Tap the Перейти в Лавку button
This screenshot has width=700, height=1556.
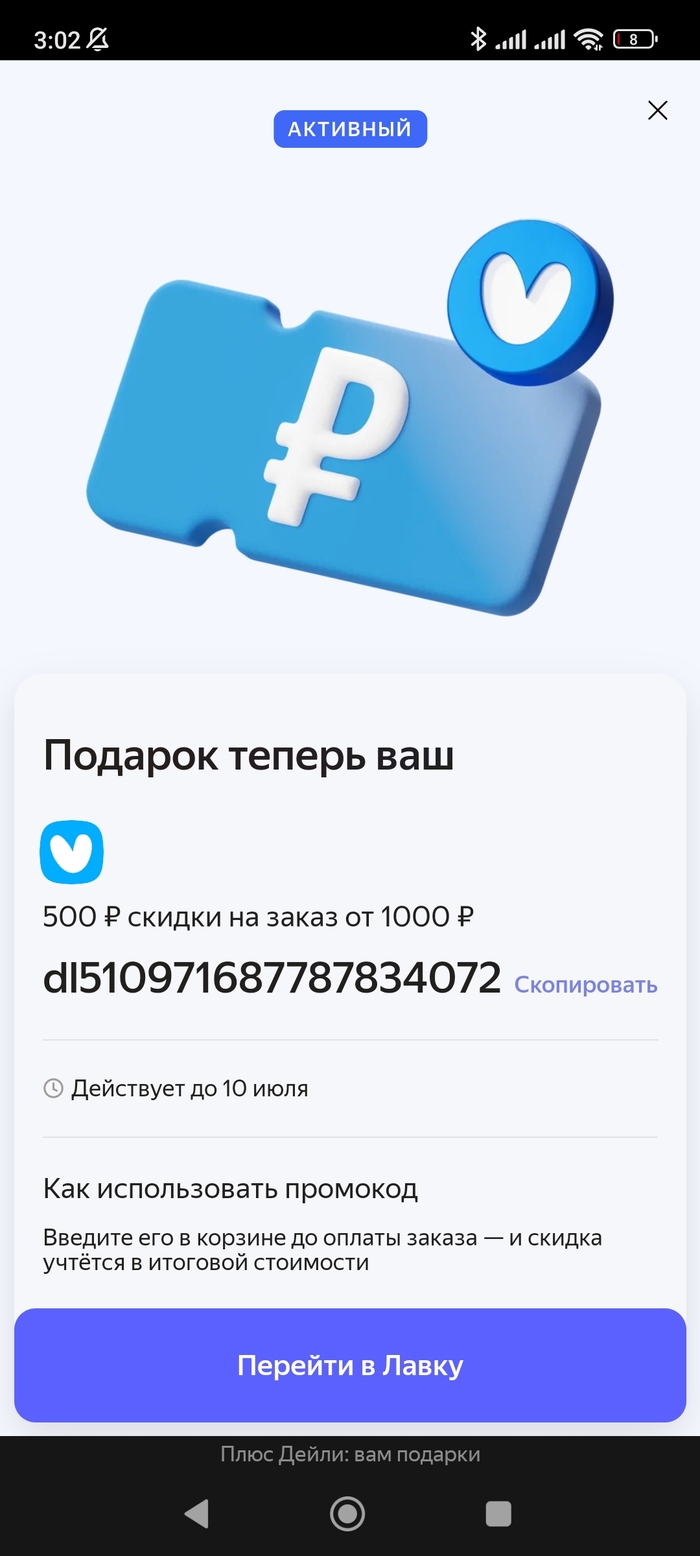pyautogui.click(x=350, y=1365)
